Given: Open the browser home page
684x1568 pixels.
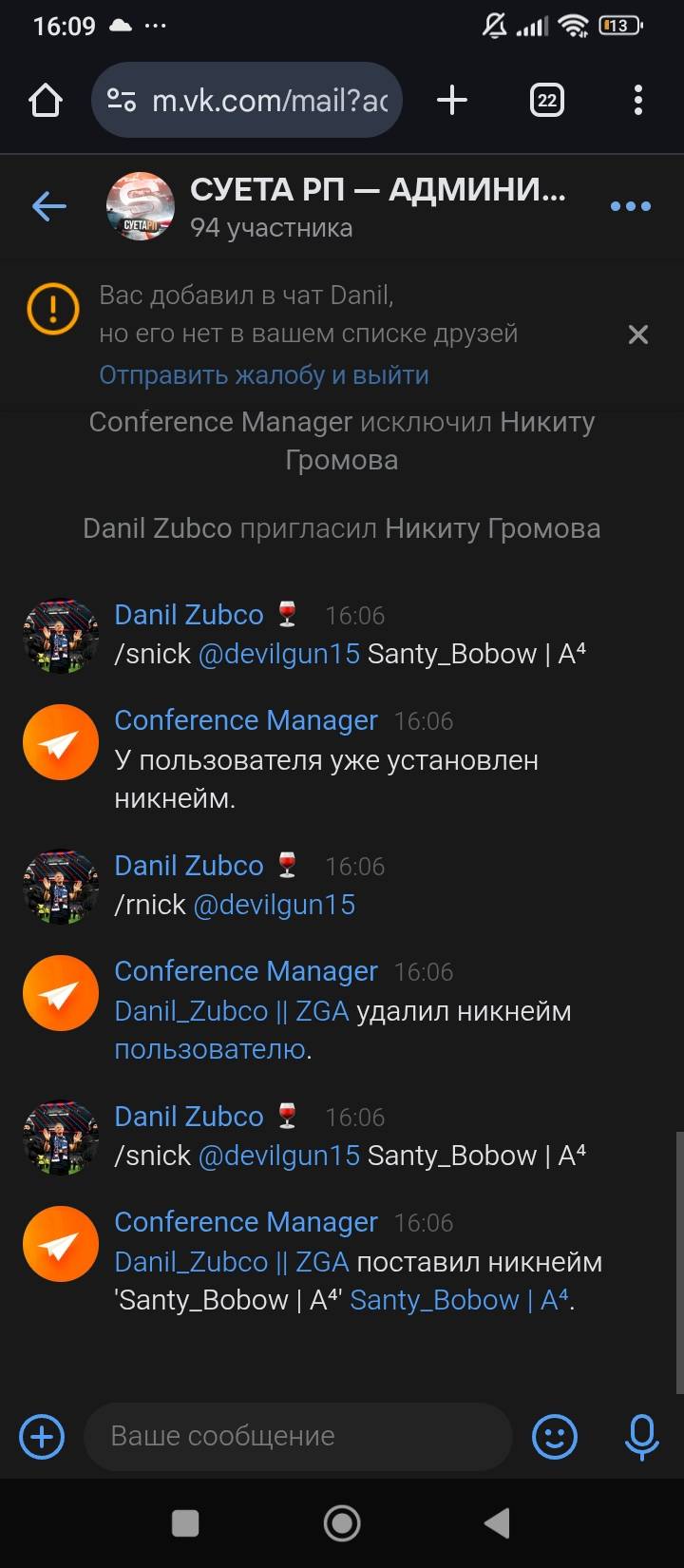Looking at the screenshot, I should pyautogui.click(x=46, y=100).
